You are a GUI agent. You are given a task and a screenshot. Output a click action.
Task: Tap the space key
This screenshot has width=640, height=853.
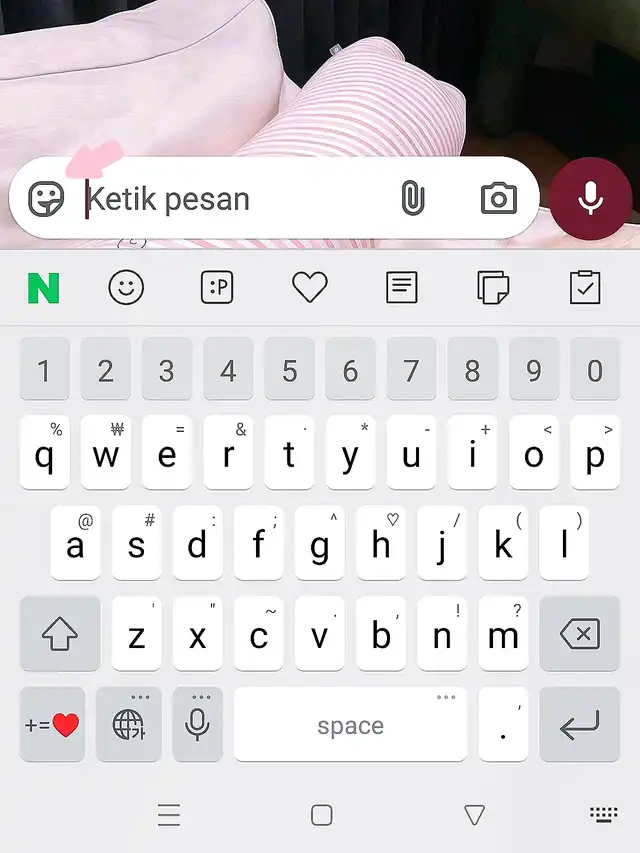350,724
